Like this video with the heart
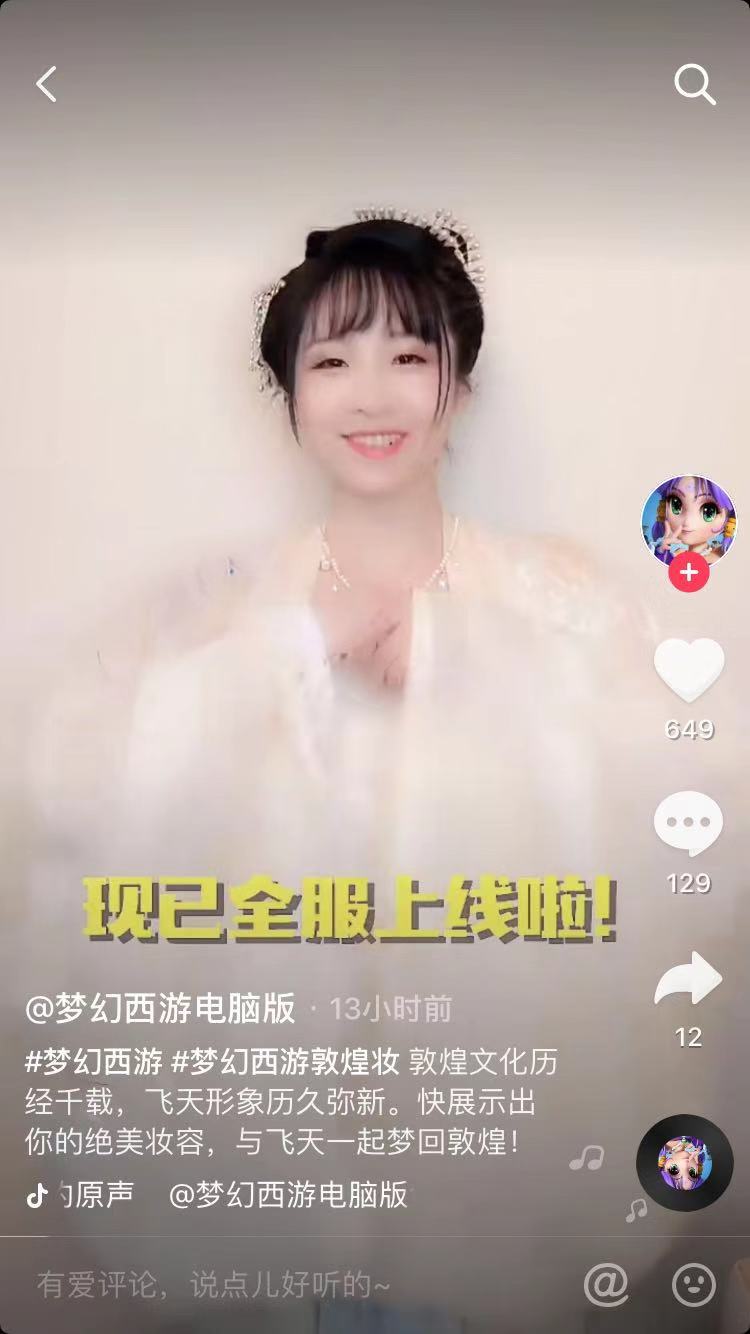750x1334 pixels. (x=689, y=669)
